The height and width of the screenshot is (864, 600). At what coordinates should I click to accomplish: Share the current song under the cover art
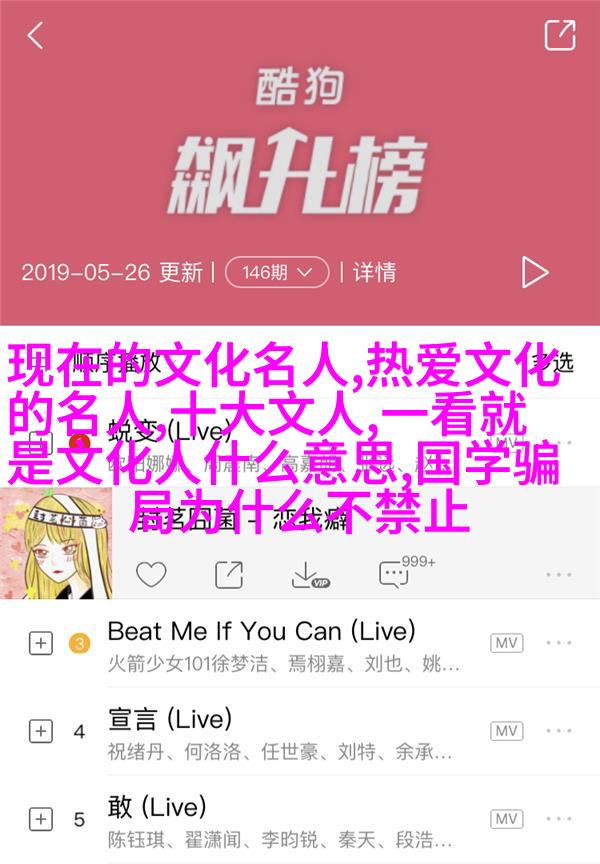(229, 574)
